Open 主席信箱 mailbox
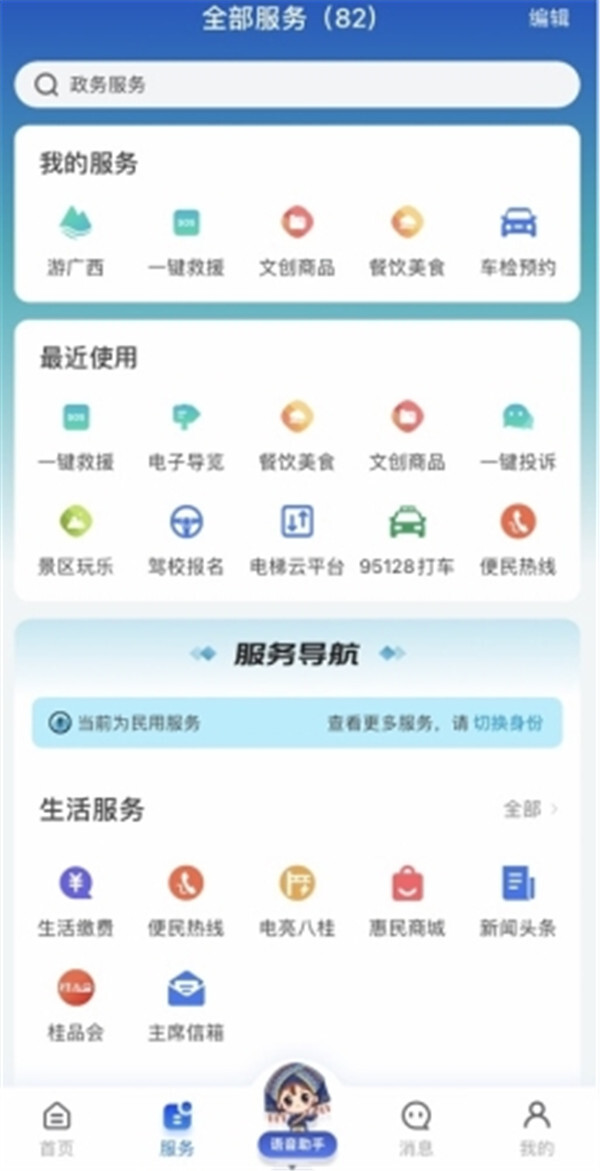This screenshot has width=600, height=1171. click(186, 1003)
